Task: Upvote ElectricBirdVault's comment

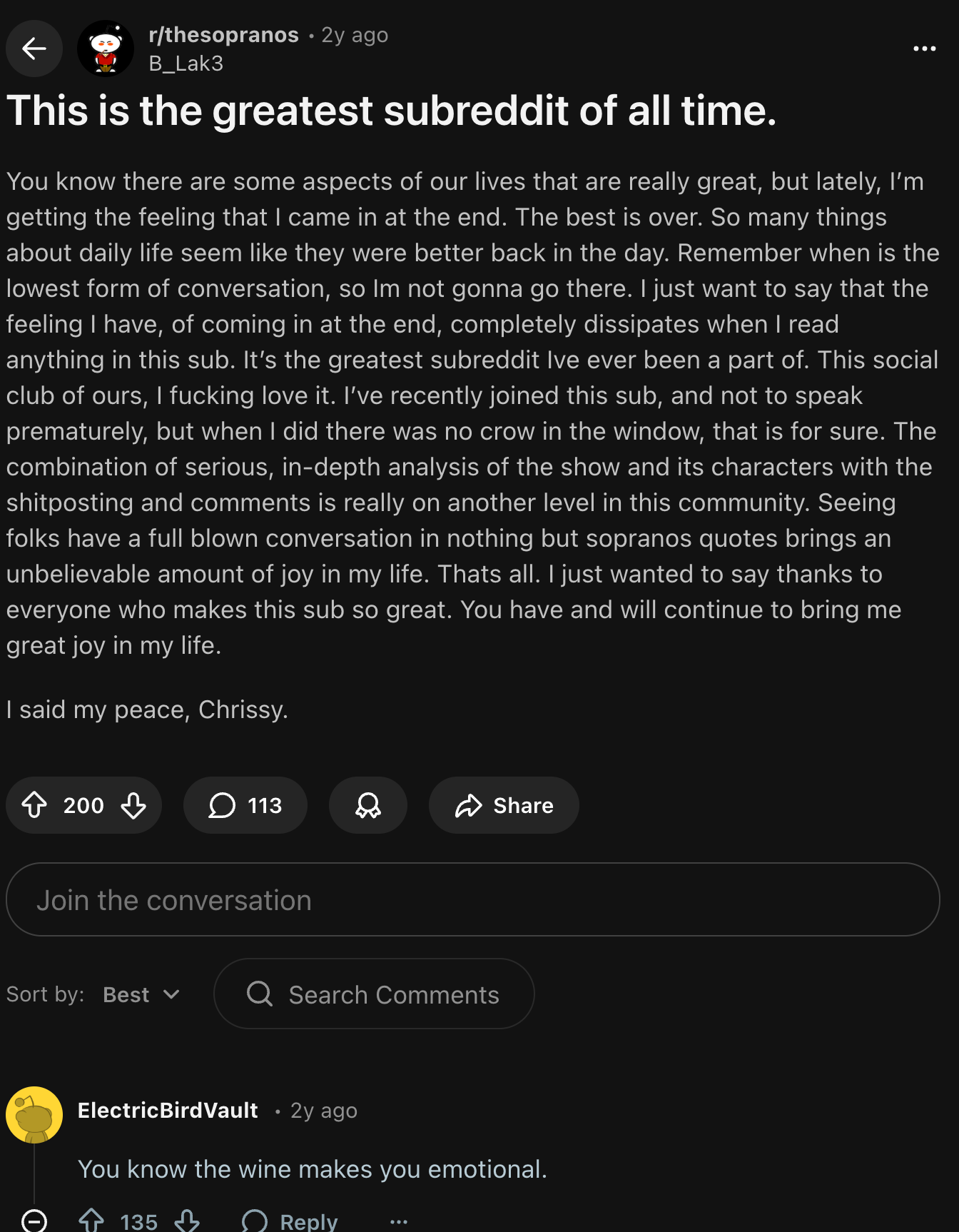Action: (x=91, y=1221)
